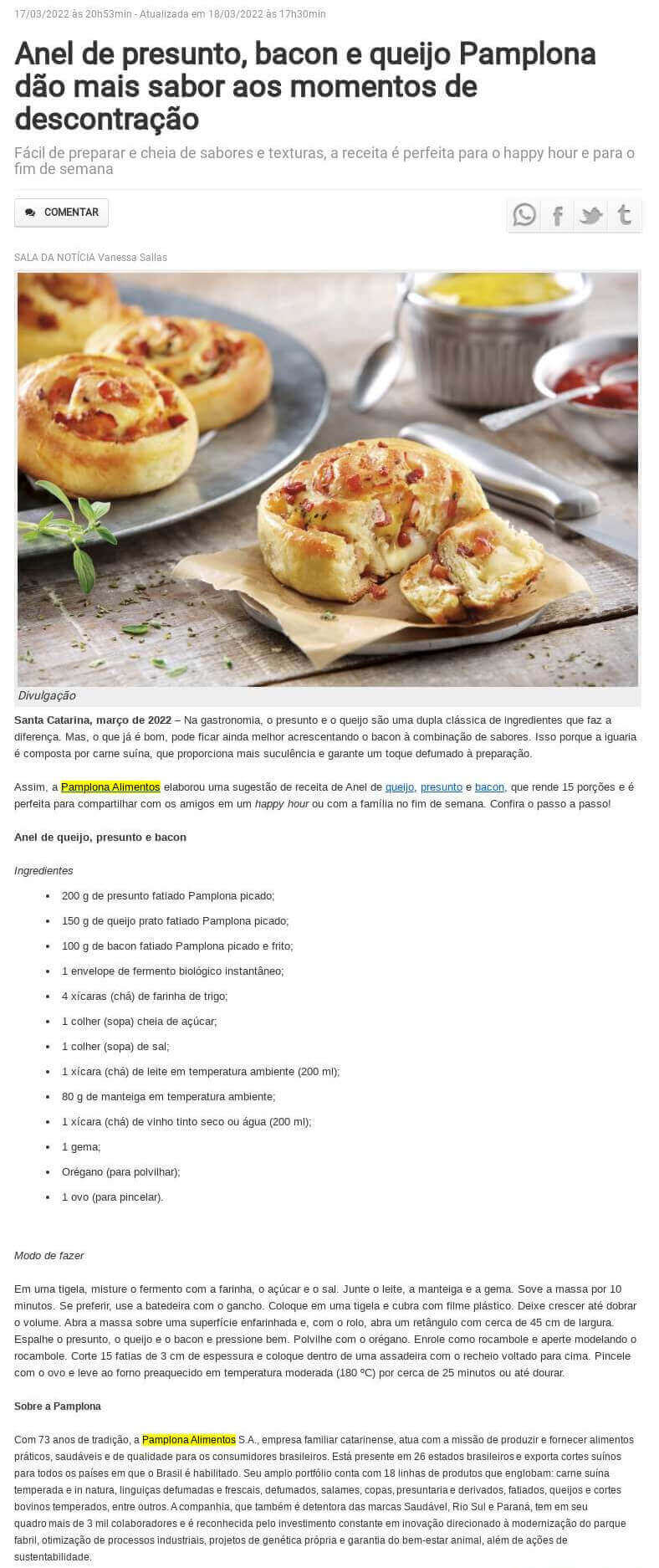Share article on Facebook

(558, 216)
